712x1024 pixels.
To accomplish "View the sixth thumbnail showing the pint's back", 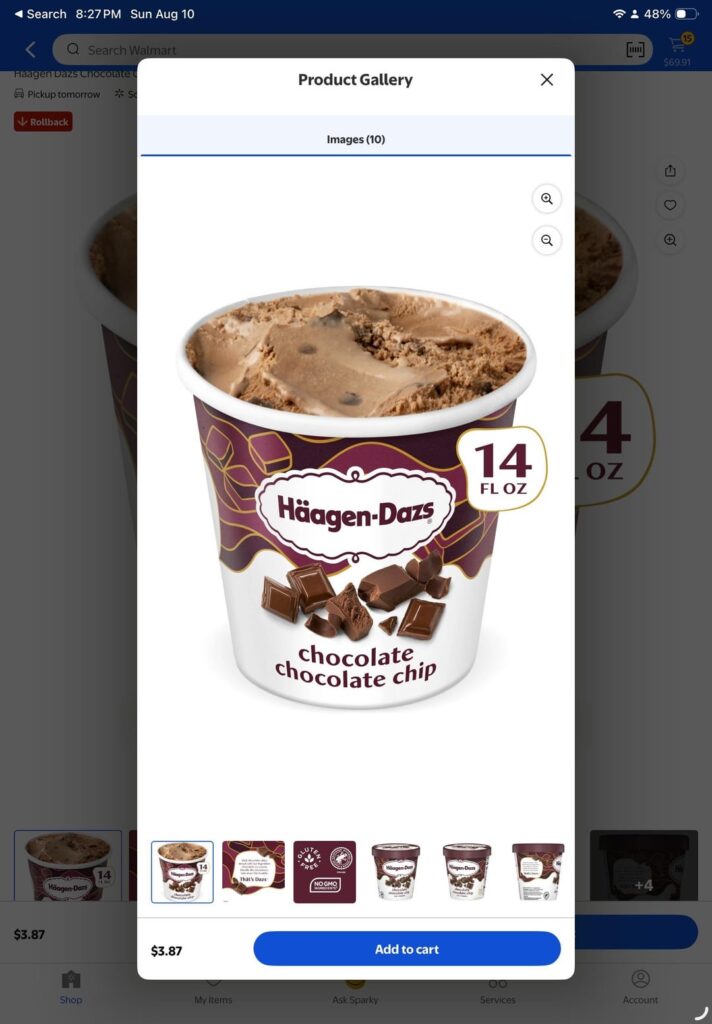I will 538,872.
